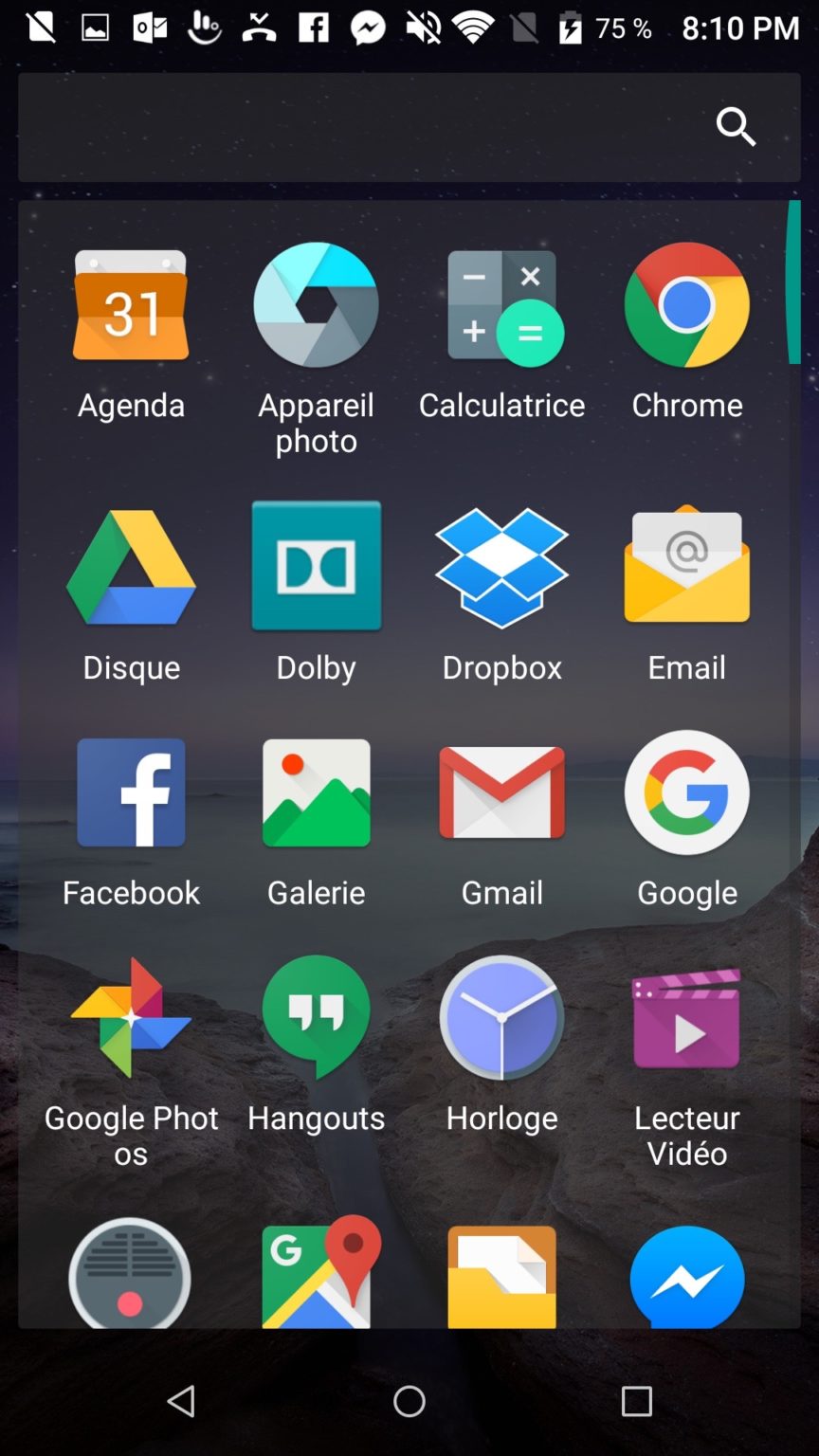Launch Dropbox
Image resolution: width=819 pixels, height=1456 pixels.
click(x=502, y=568)
